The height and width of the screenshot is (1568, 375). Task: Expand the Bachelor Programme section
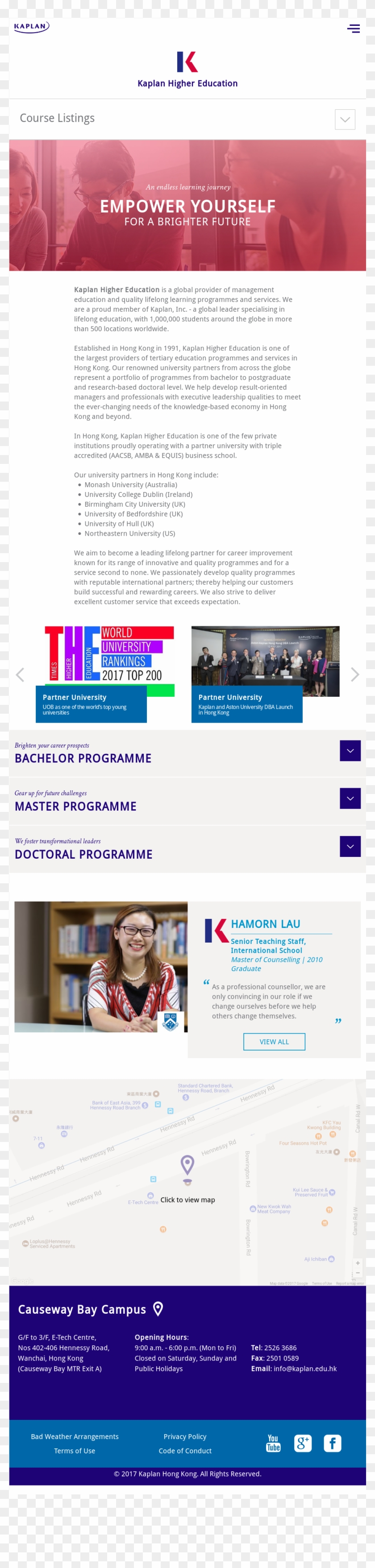[350, 750]
